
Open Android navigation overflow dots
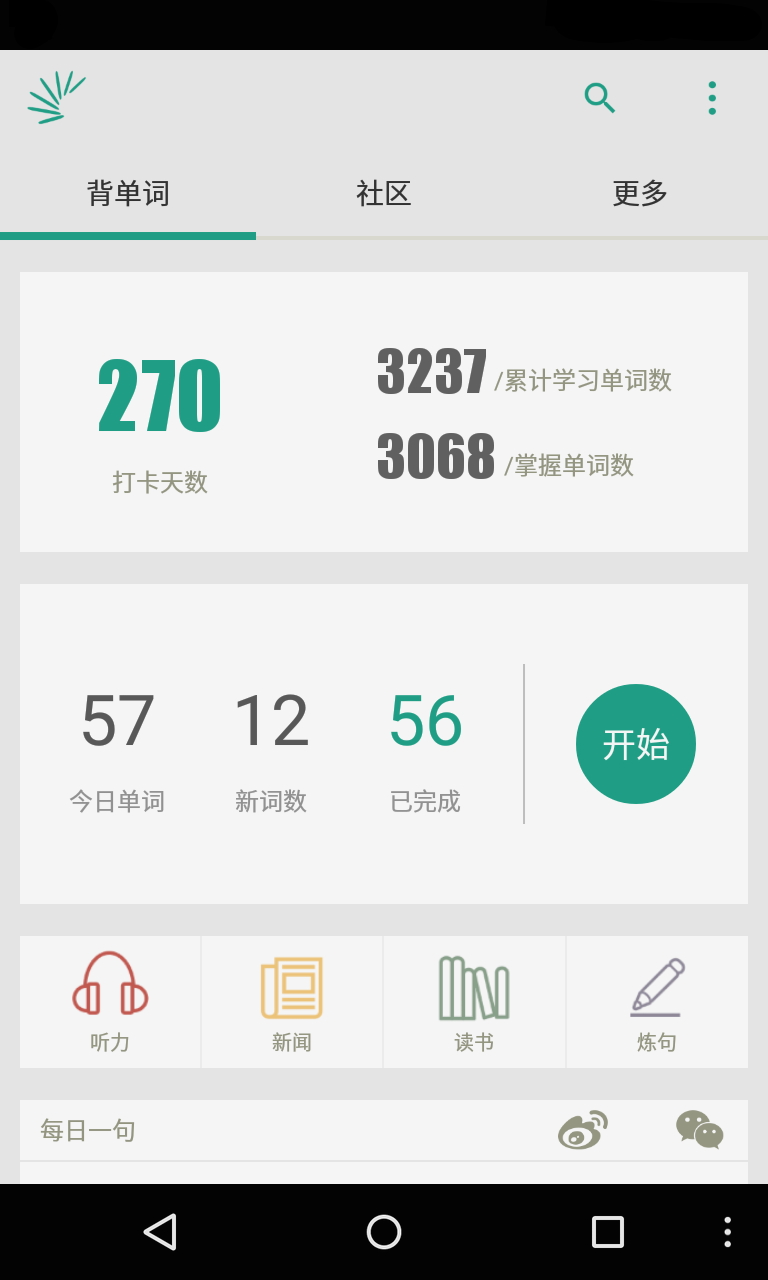(727, 1231)
